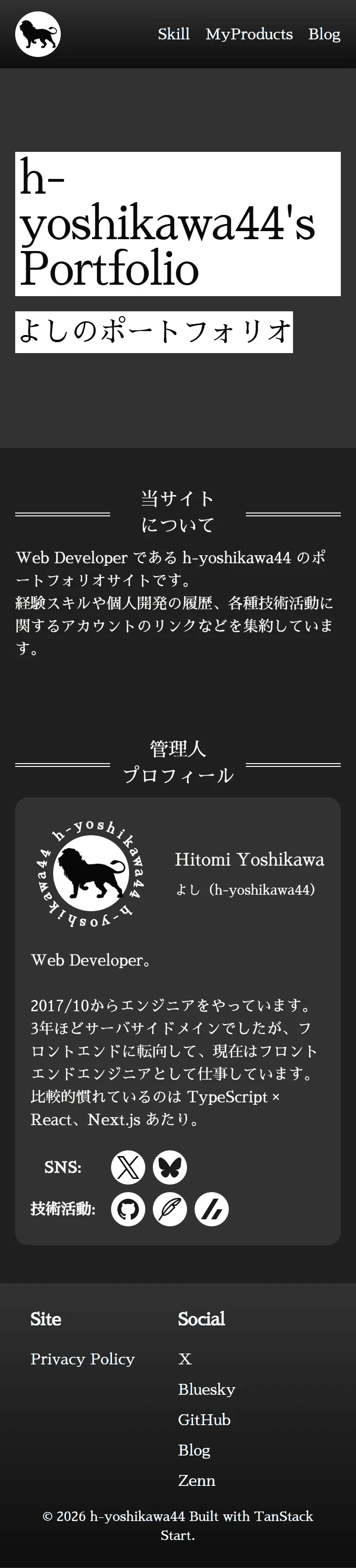This screenshot has width=356, height=1568.
Task: Open Blog from the top navigation
Action: pos(324,34)
